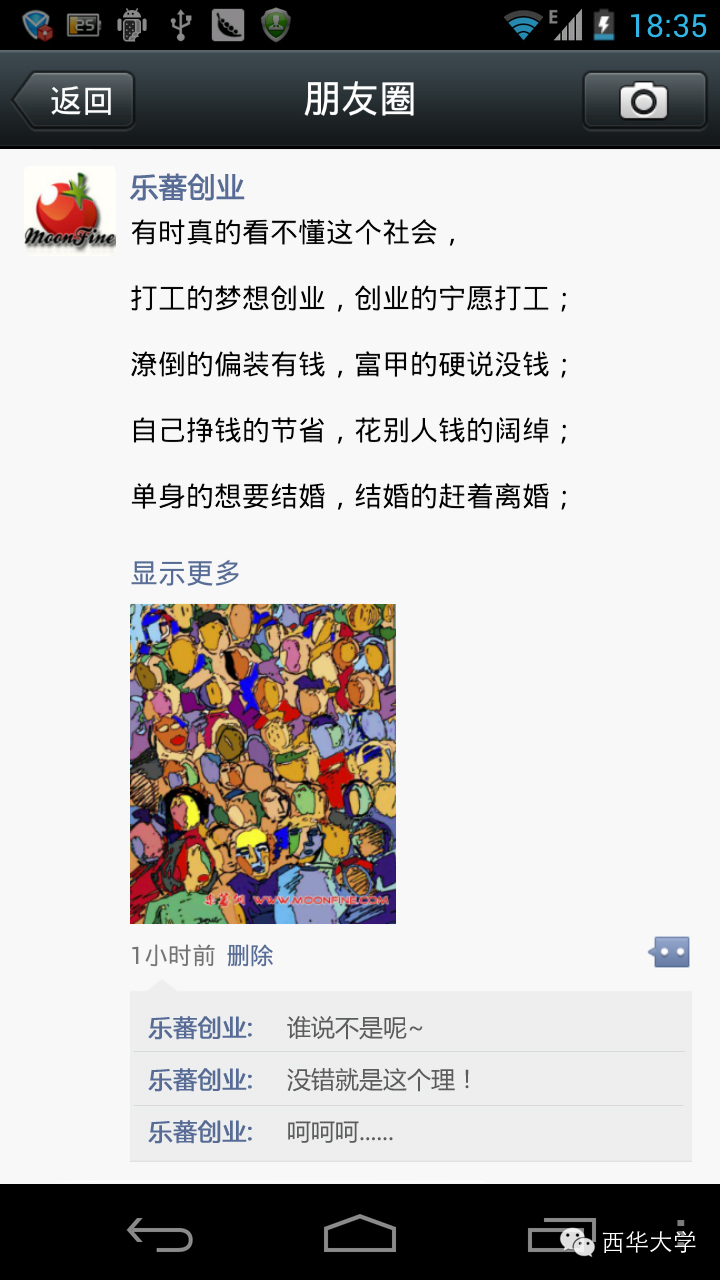Tap the MoonFine tomato avatar
This screenshot has height=1280, width=720.
(x=70, y=208)
